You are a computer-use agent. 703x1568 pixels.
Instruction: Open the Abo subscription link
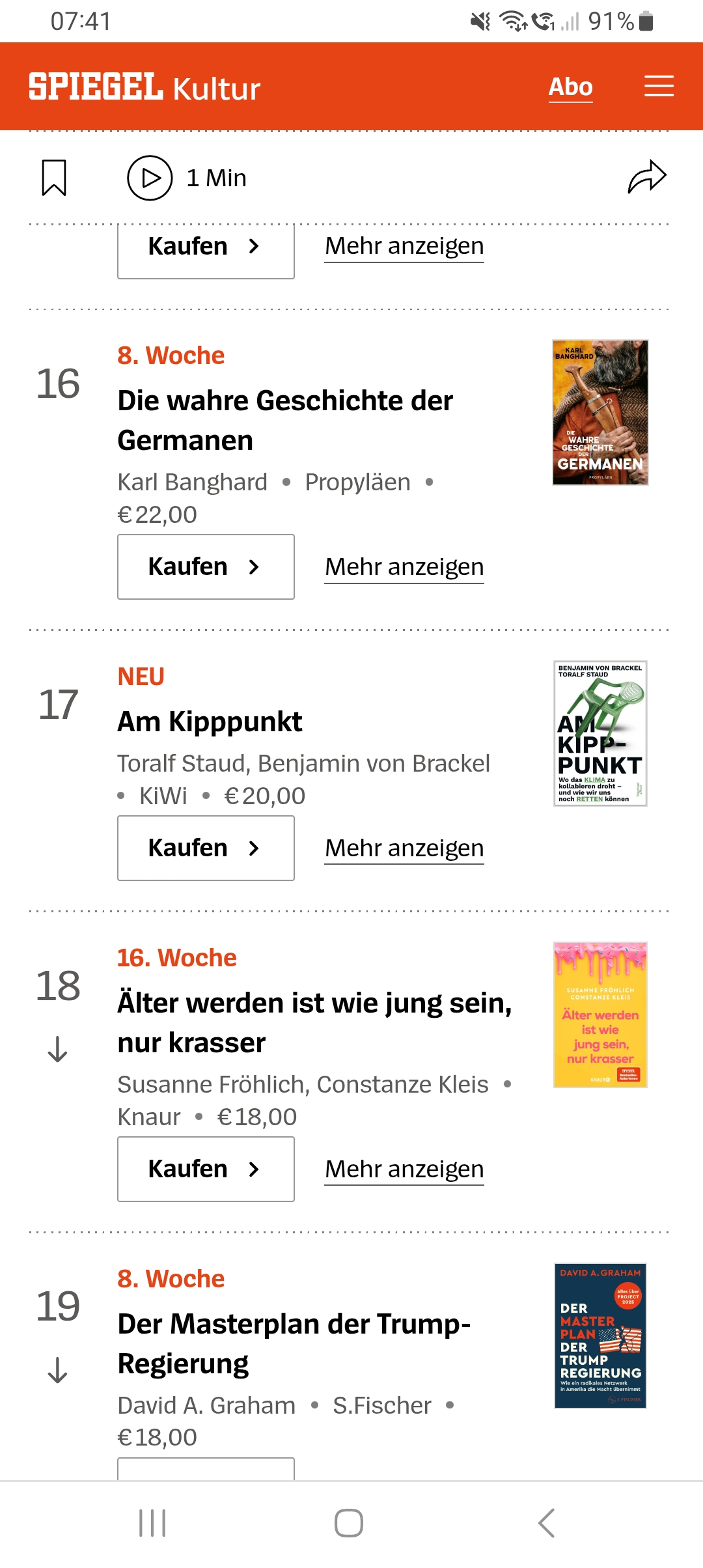(570, 87)
